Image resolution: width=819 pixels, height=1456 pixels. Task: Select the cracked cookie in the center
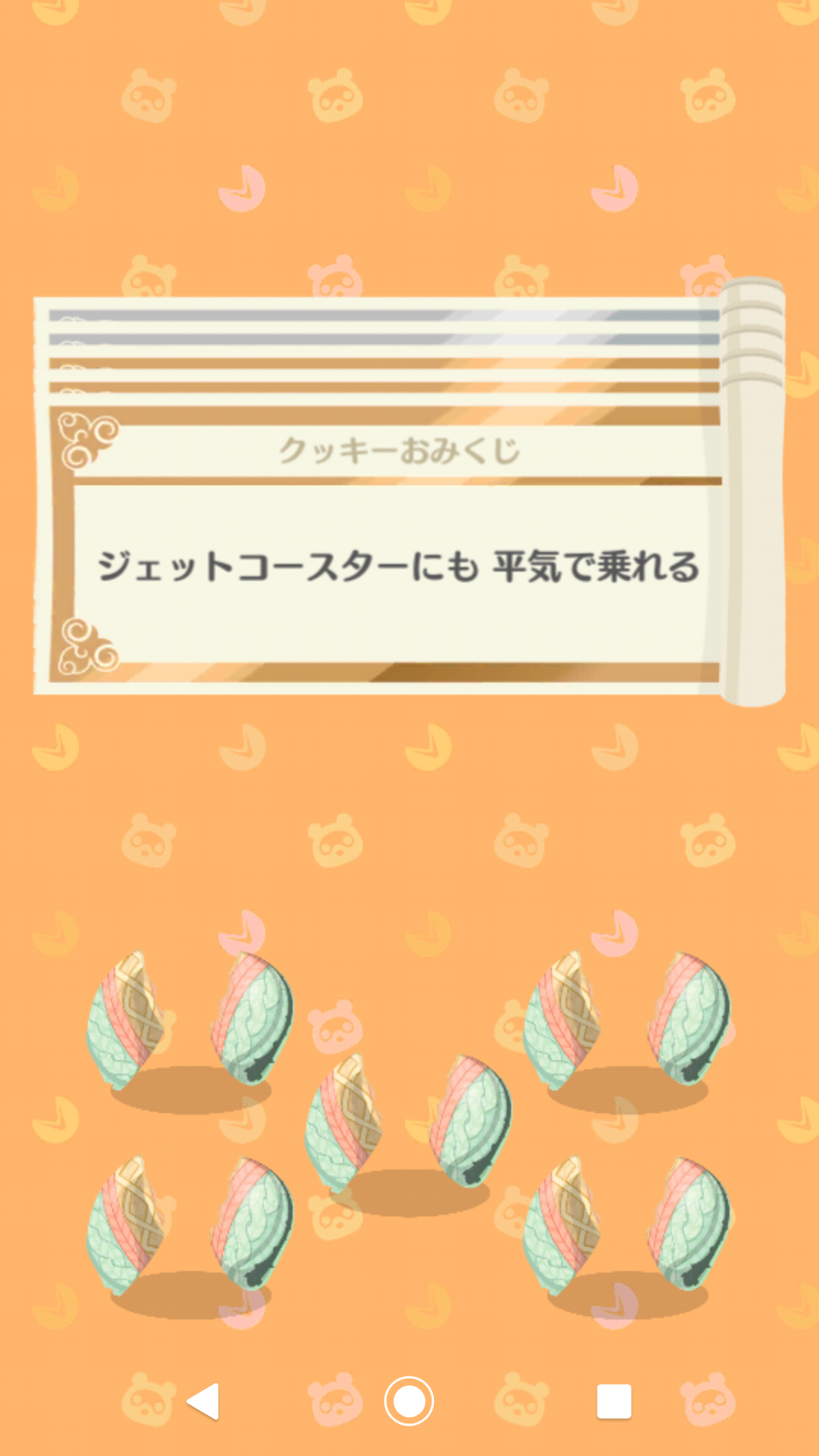coord(409,1121)
